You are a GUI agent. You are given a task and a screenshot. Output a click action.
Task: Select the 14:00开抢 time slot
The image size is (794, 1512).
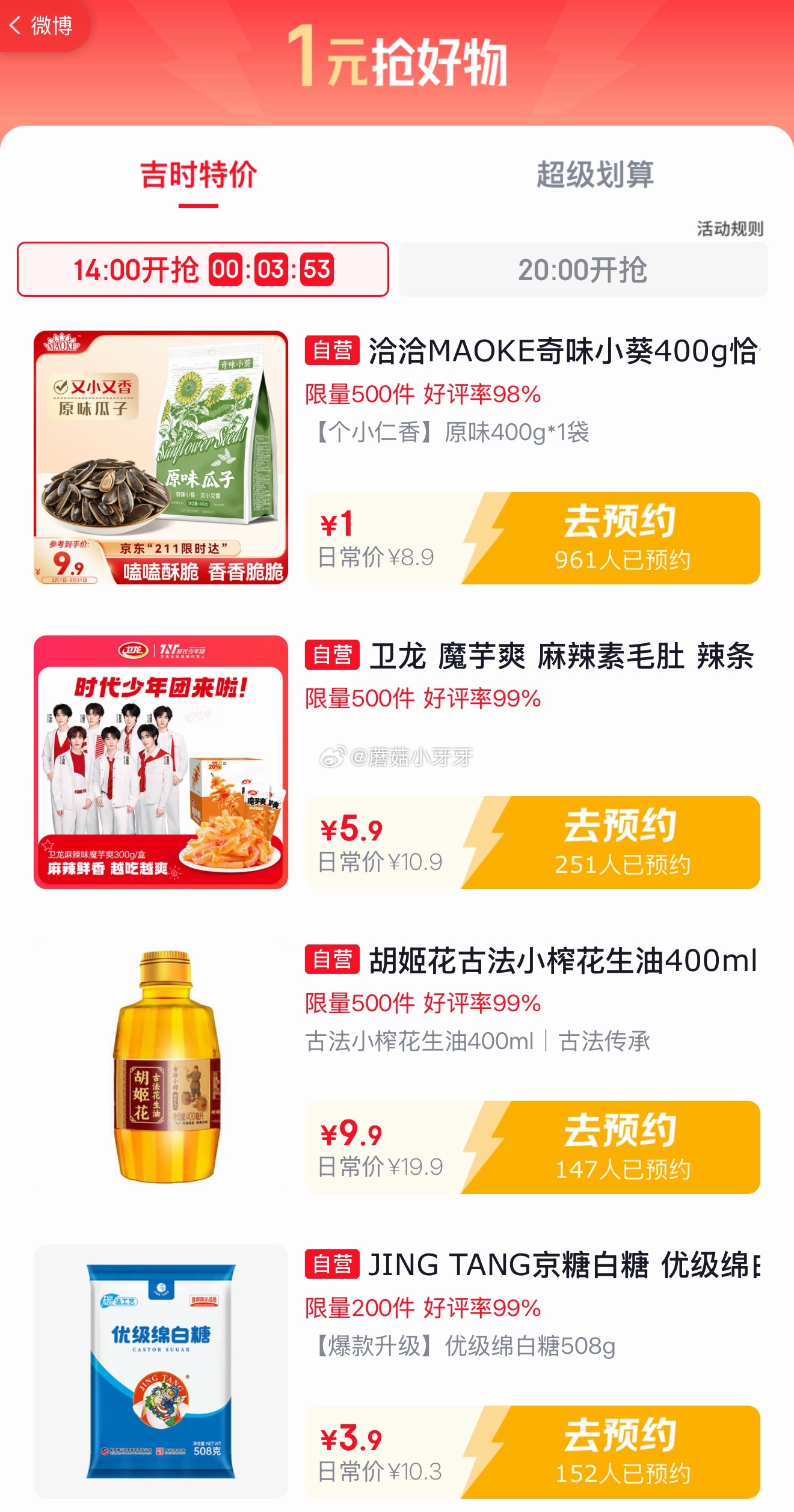203,269
